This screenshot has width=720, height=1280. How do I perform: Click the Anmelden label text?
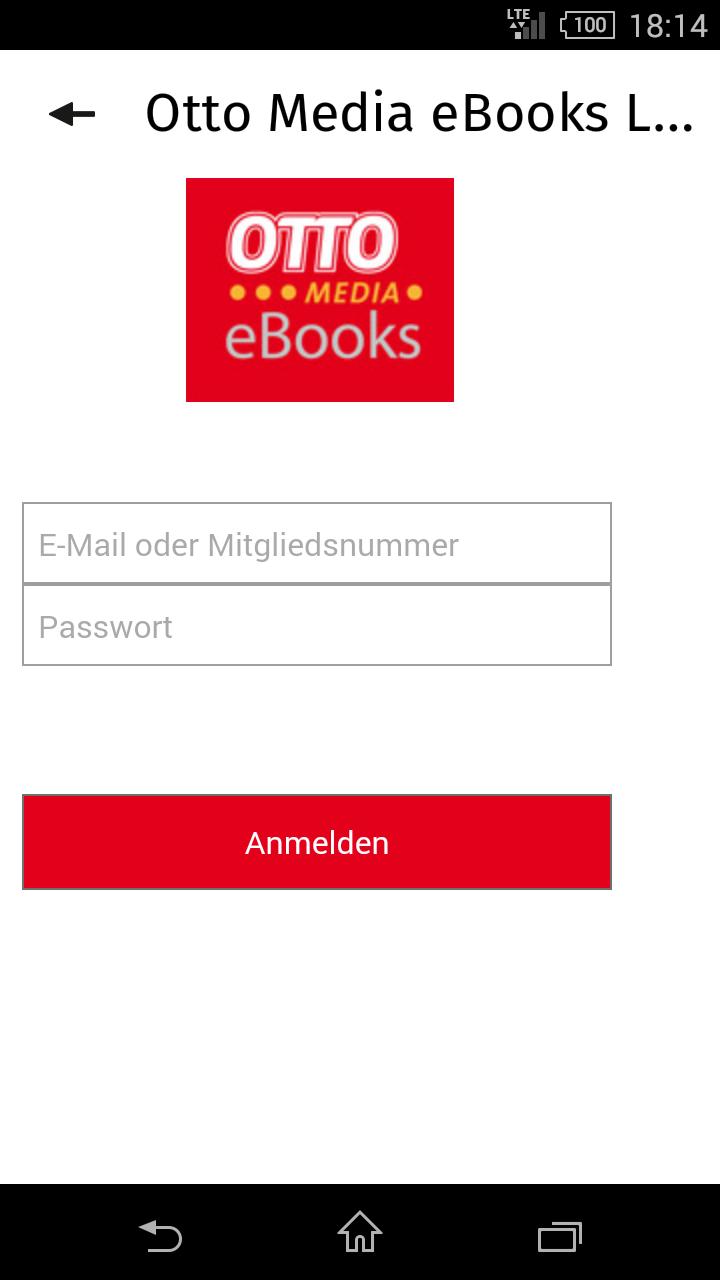pos(317,842)
